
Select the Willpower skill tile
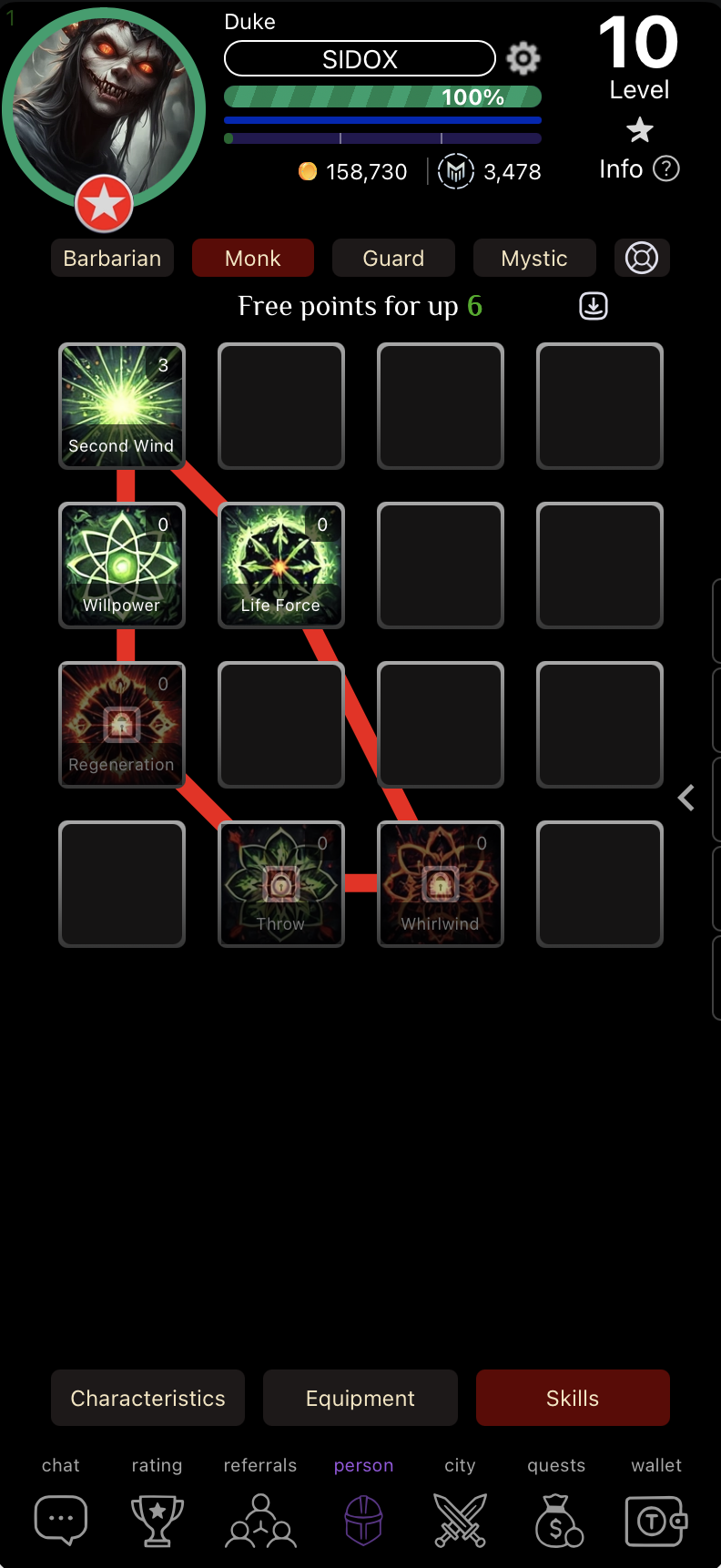coord(122,565)
